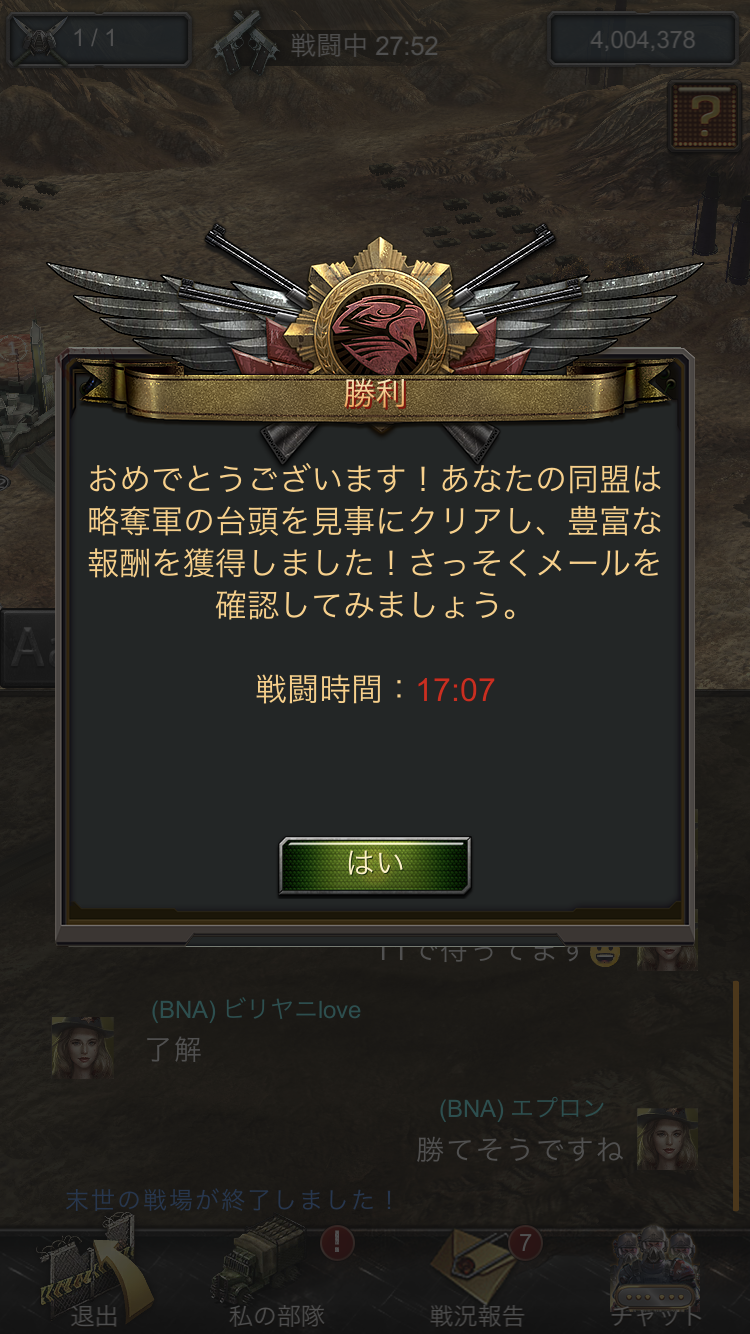The image size is (750, 1334).
Task: Open the チャット chat tab
Action: point(656,1282)
